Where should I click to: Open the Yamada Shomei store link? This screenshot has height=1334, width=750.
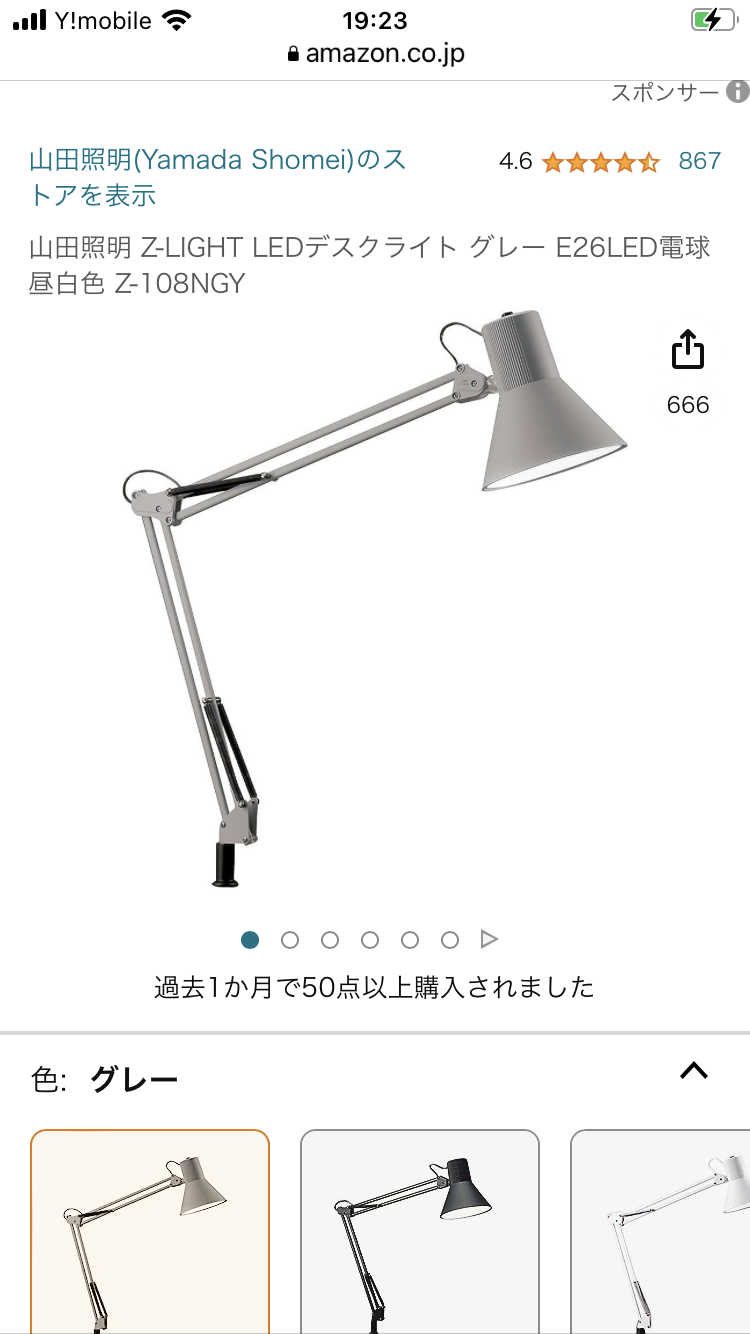tap(218, 176)
